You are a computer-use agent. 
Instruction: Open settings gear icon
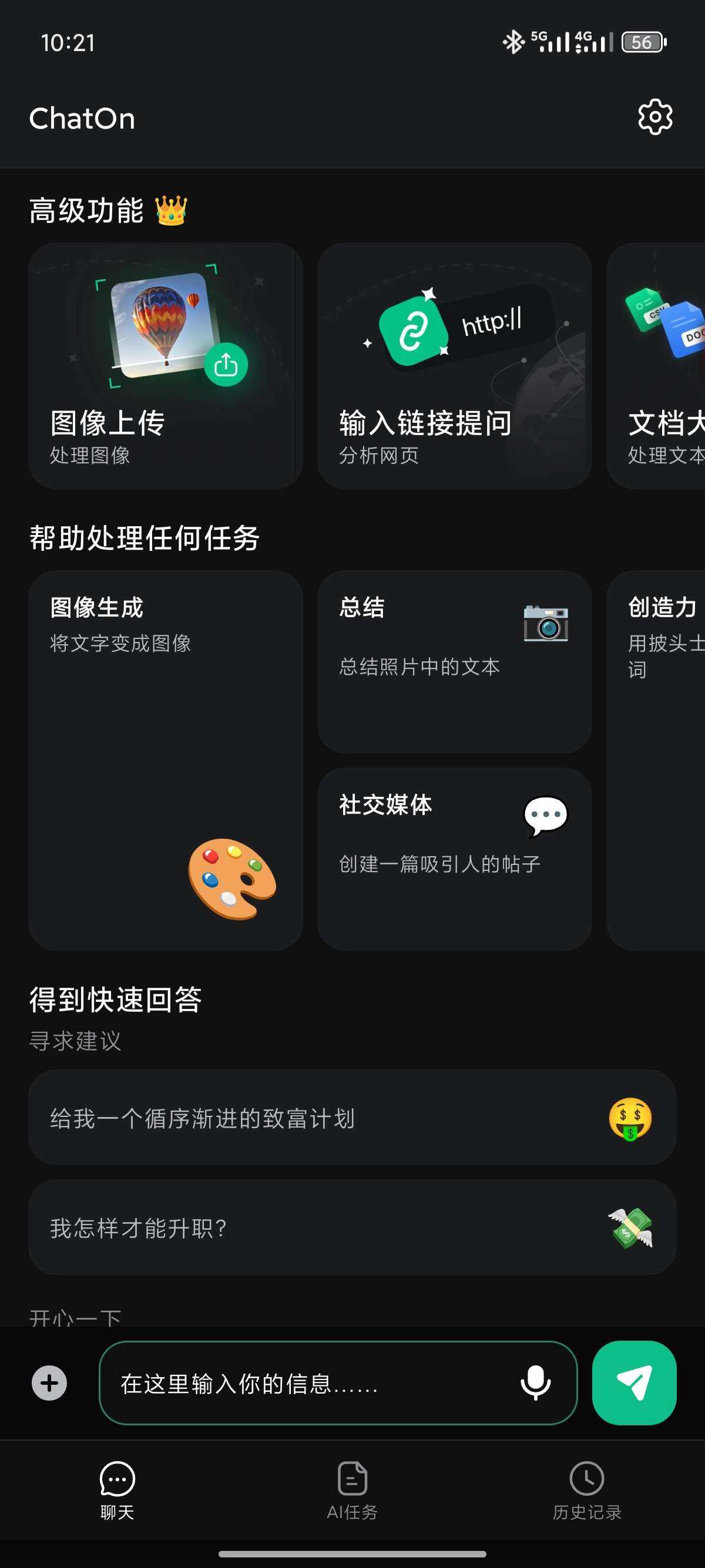point(655,117)
